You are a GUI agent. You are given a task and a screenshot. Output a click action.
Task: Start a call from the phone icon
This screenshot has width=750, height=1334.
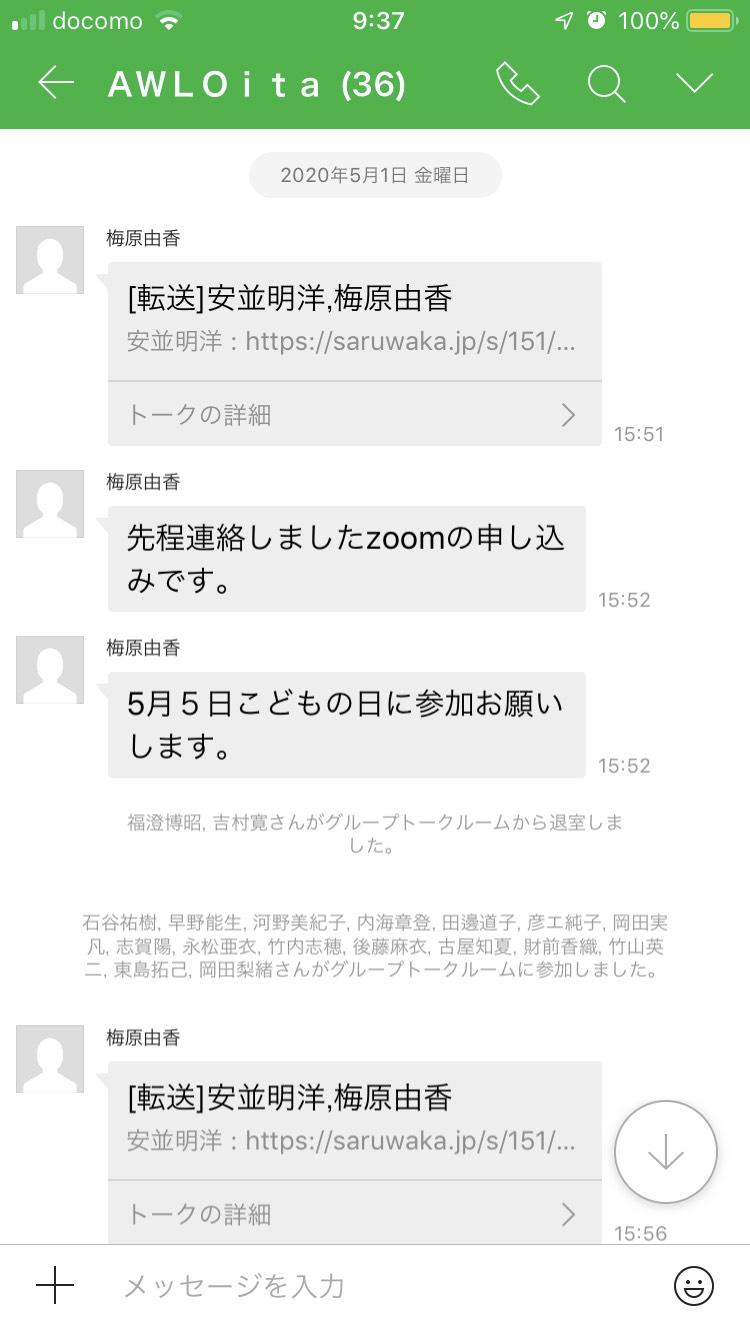coord(517,84)
